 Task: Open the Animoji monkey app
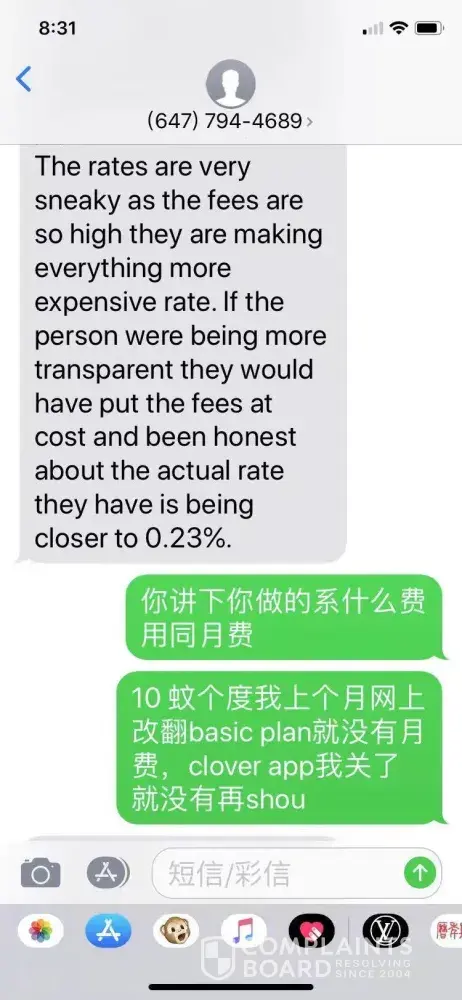click(175, 931)
